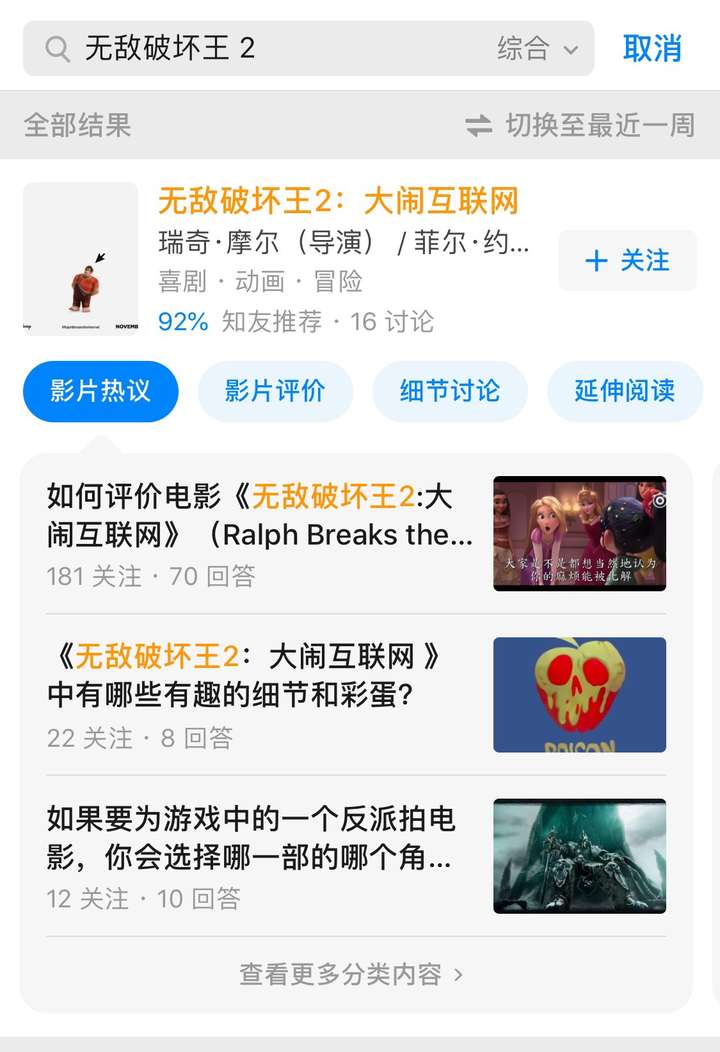Select the 影片热议 tab
Viewport: 720px width, 1052px height.
101,391
